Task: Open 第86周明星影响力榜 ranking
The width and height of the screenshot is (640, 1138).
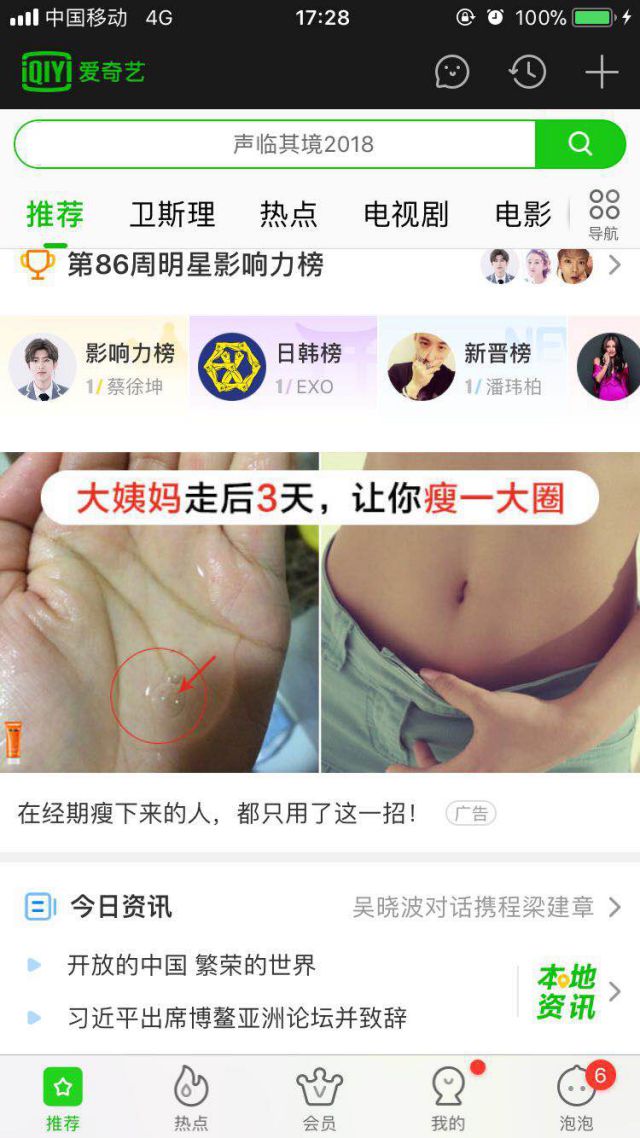Action: coord(195,265)
